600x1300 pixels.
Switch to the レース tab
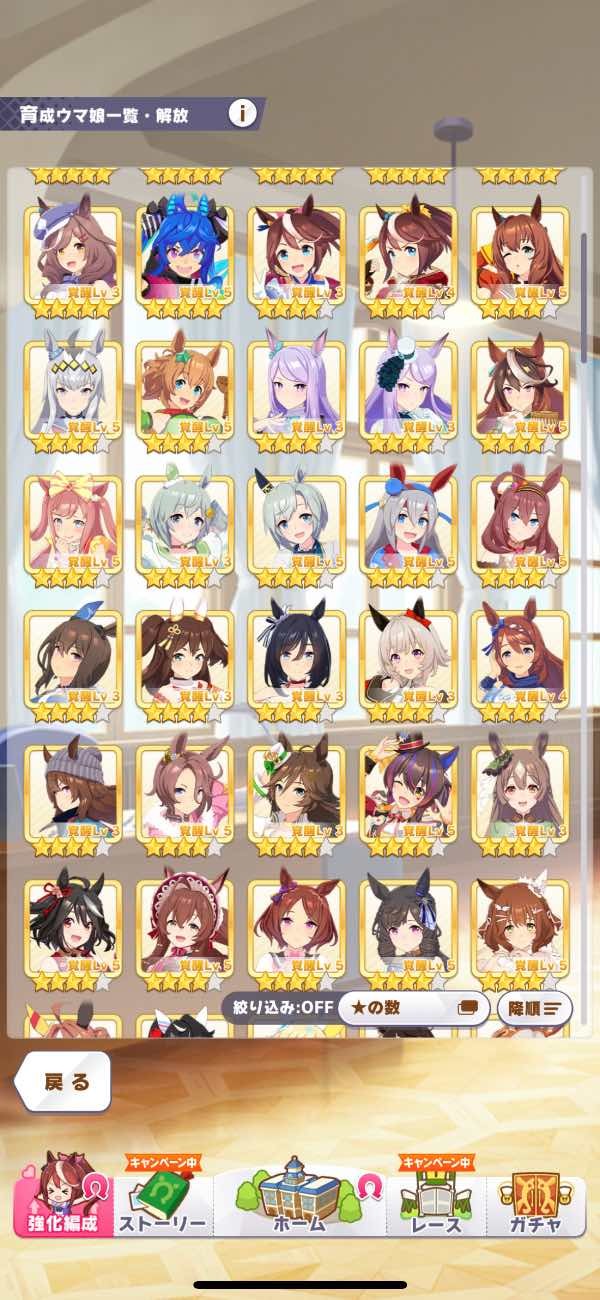point(435,1204)
